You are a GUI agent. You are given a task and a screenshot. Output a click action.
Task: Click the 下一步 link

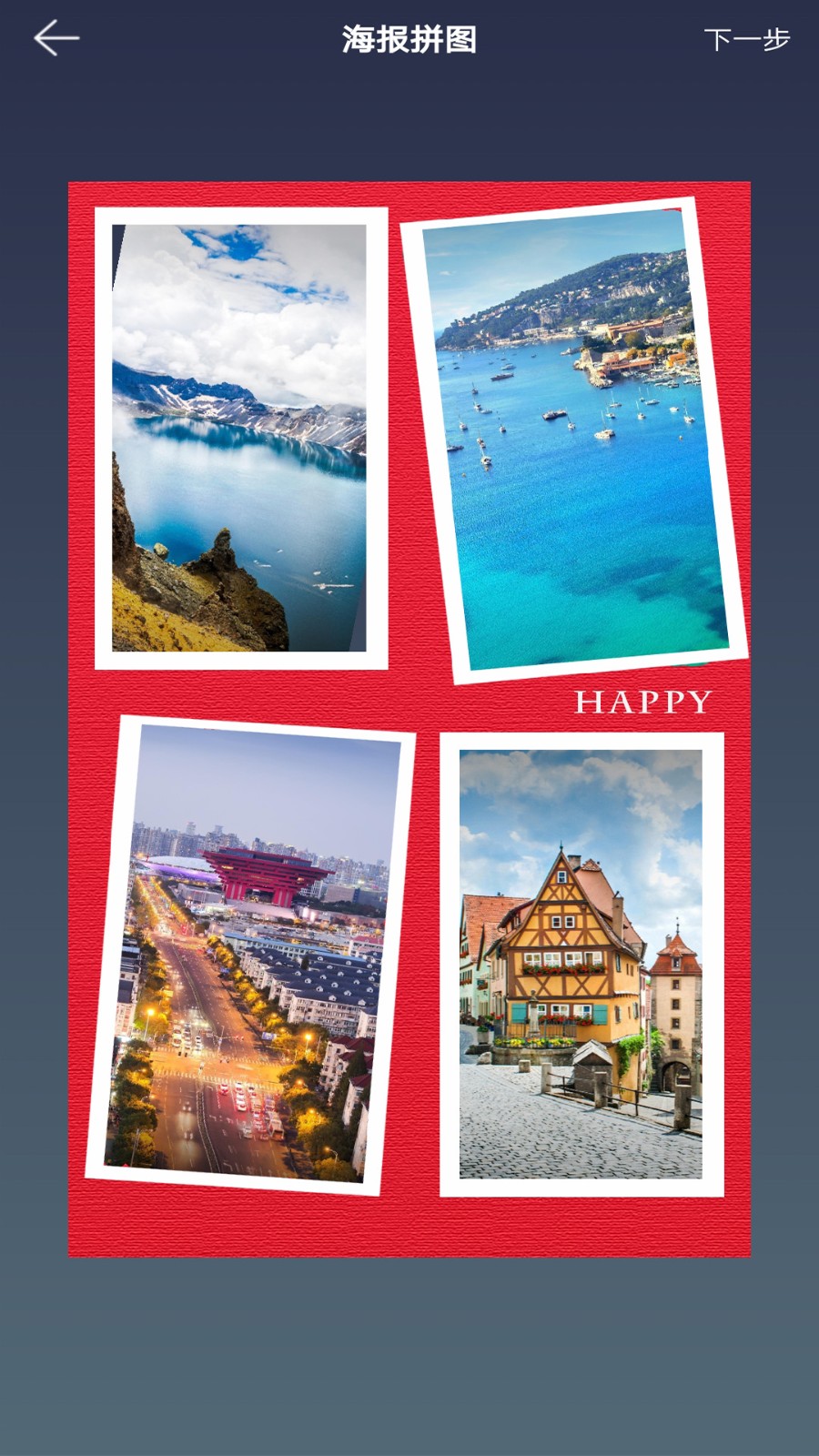click(x=748, y=38)
